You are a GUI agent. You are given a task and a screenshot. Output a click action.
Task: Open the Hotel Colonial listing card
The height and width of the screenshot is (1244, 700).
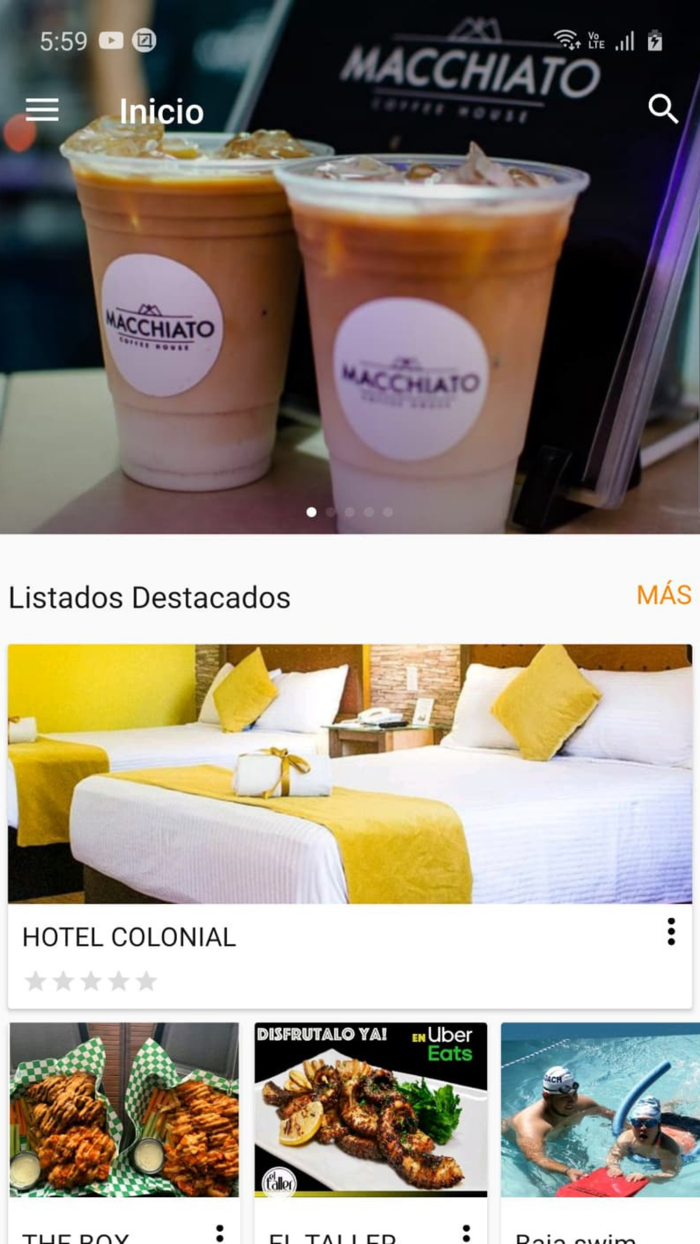coord(350,826)
